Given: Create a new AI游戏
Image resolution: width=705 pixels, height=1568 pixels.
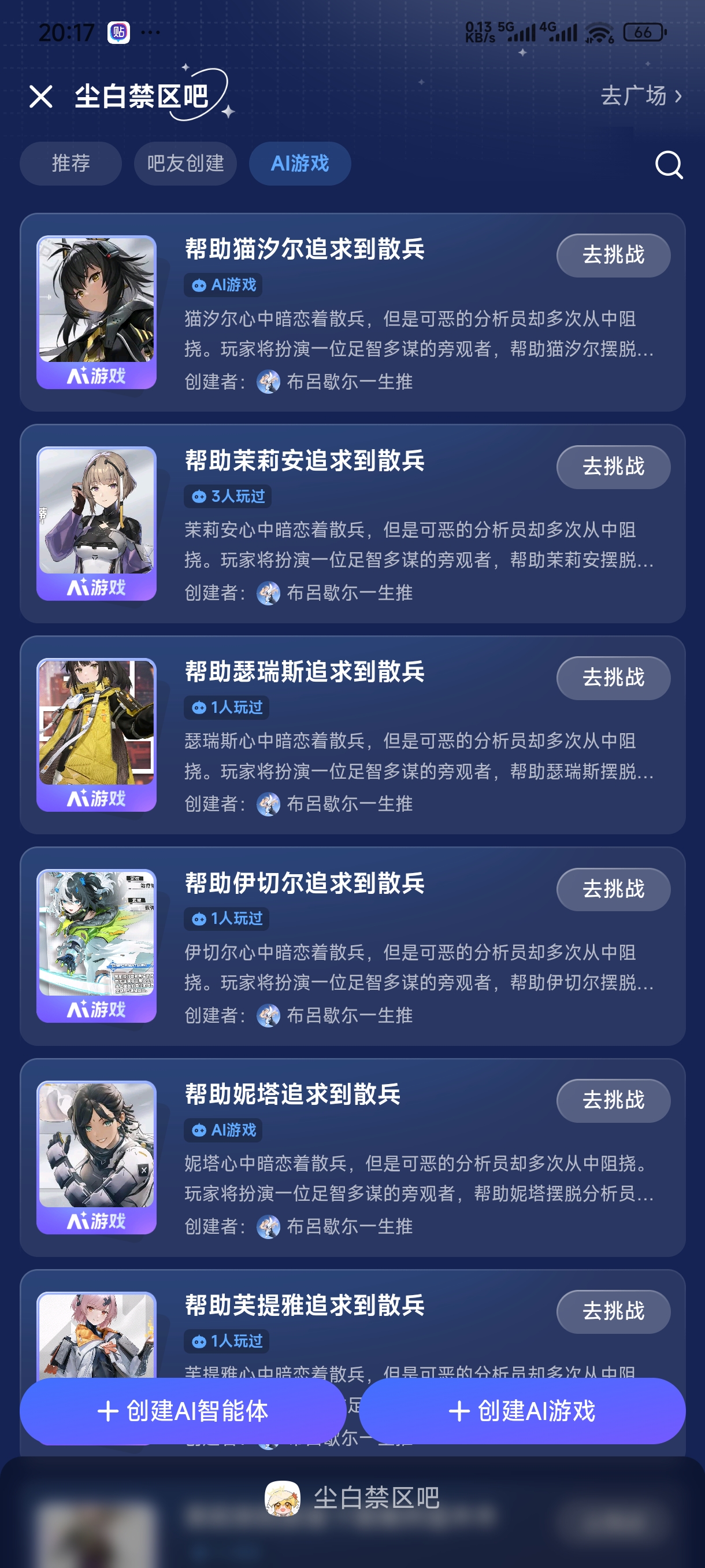Looking at the screenshot, I should (522, 1411).
